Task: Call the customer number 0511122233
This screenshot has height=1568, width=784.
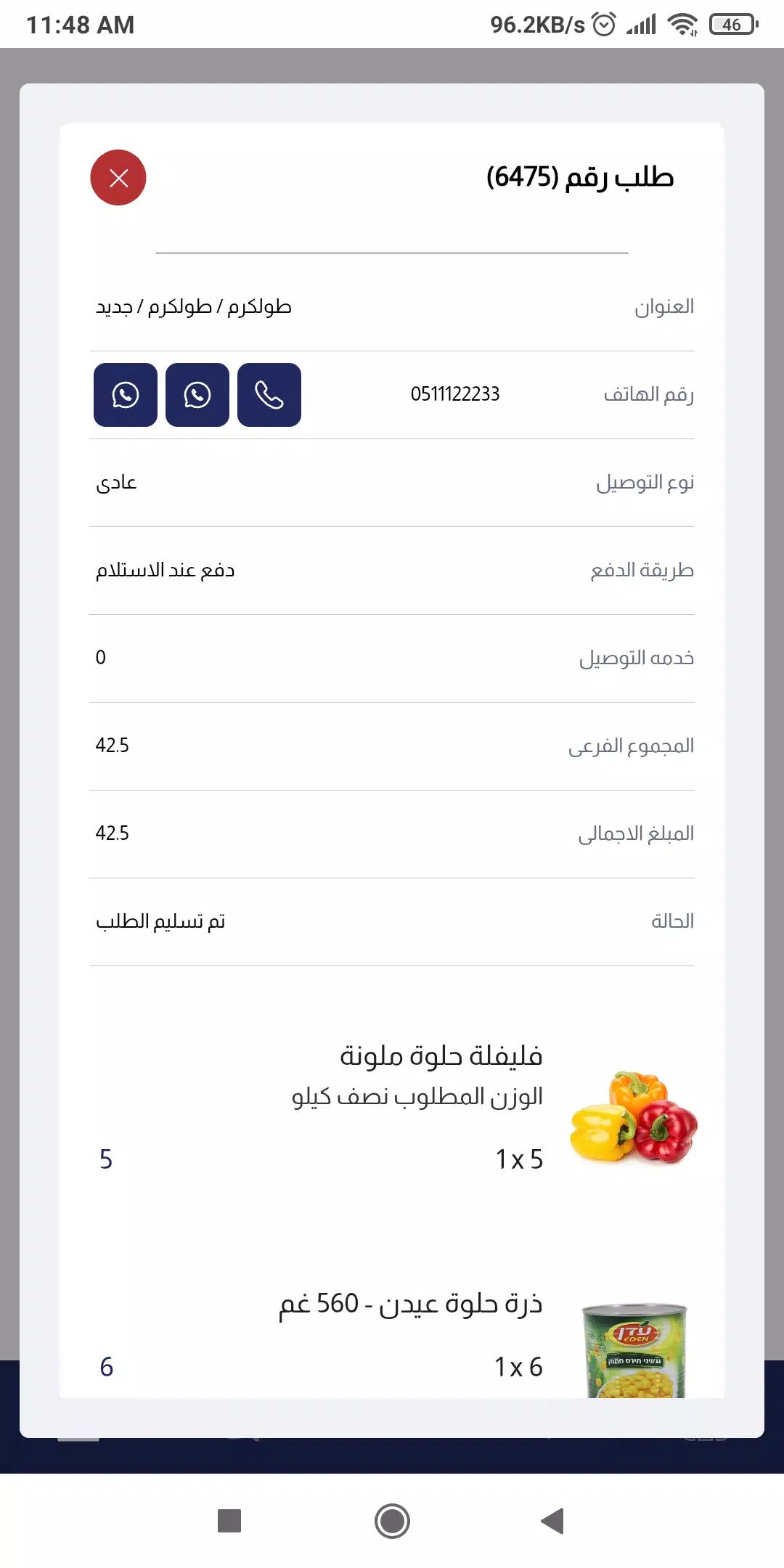Action: [269, 395]
